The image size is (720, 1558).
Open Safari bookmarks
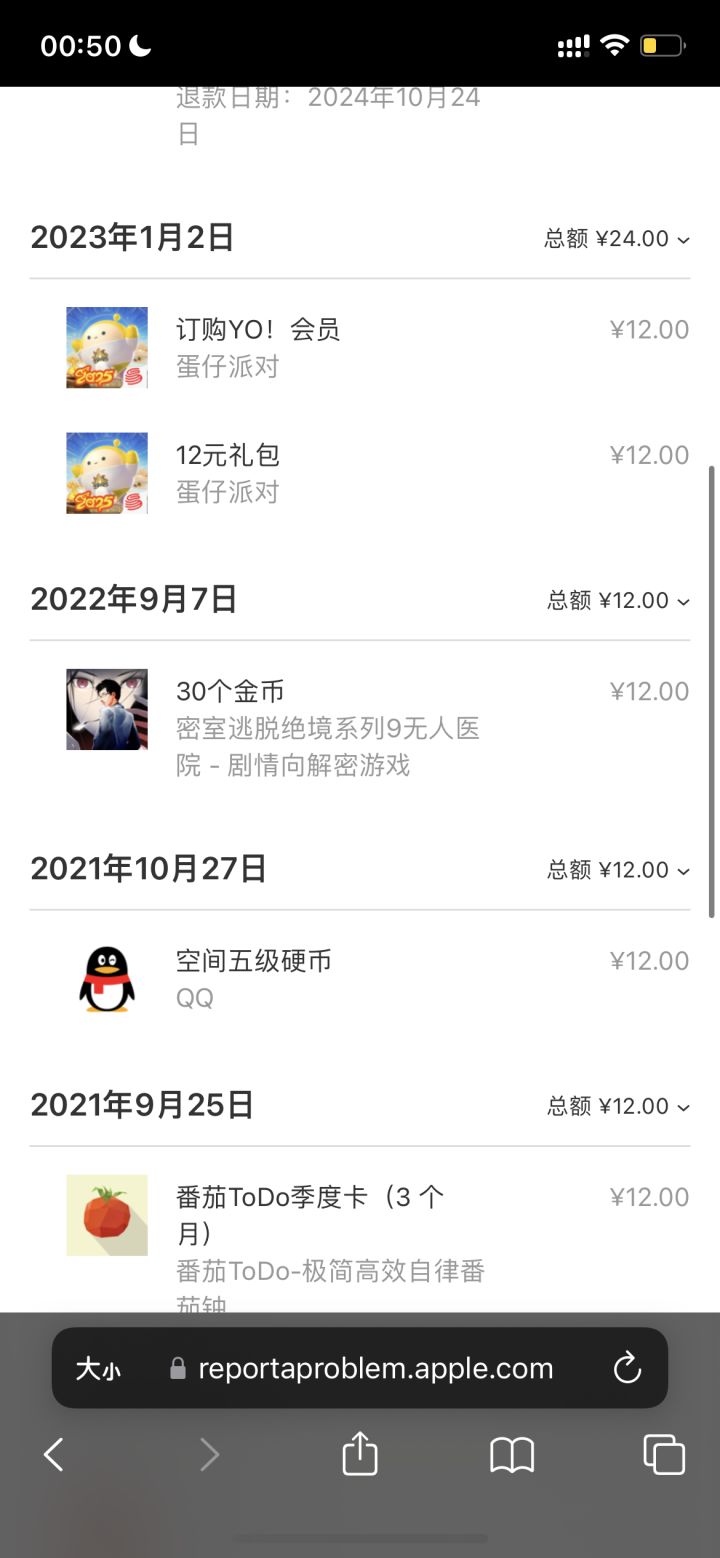(x=512, y=1455)
